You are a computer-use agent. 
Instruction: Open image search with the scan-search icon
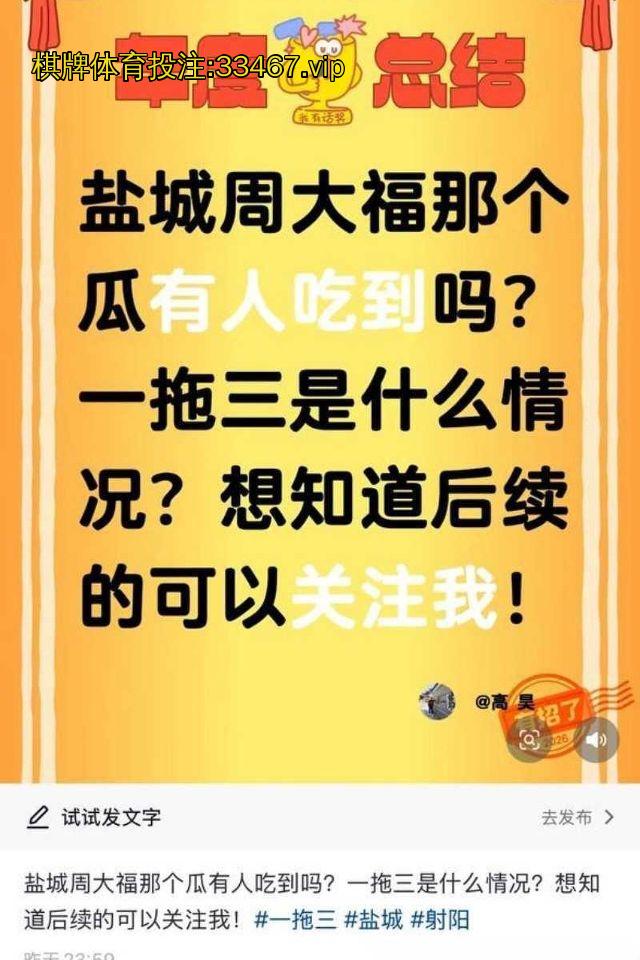tap(530, 740)
